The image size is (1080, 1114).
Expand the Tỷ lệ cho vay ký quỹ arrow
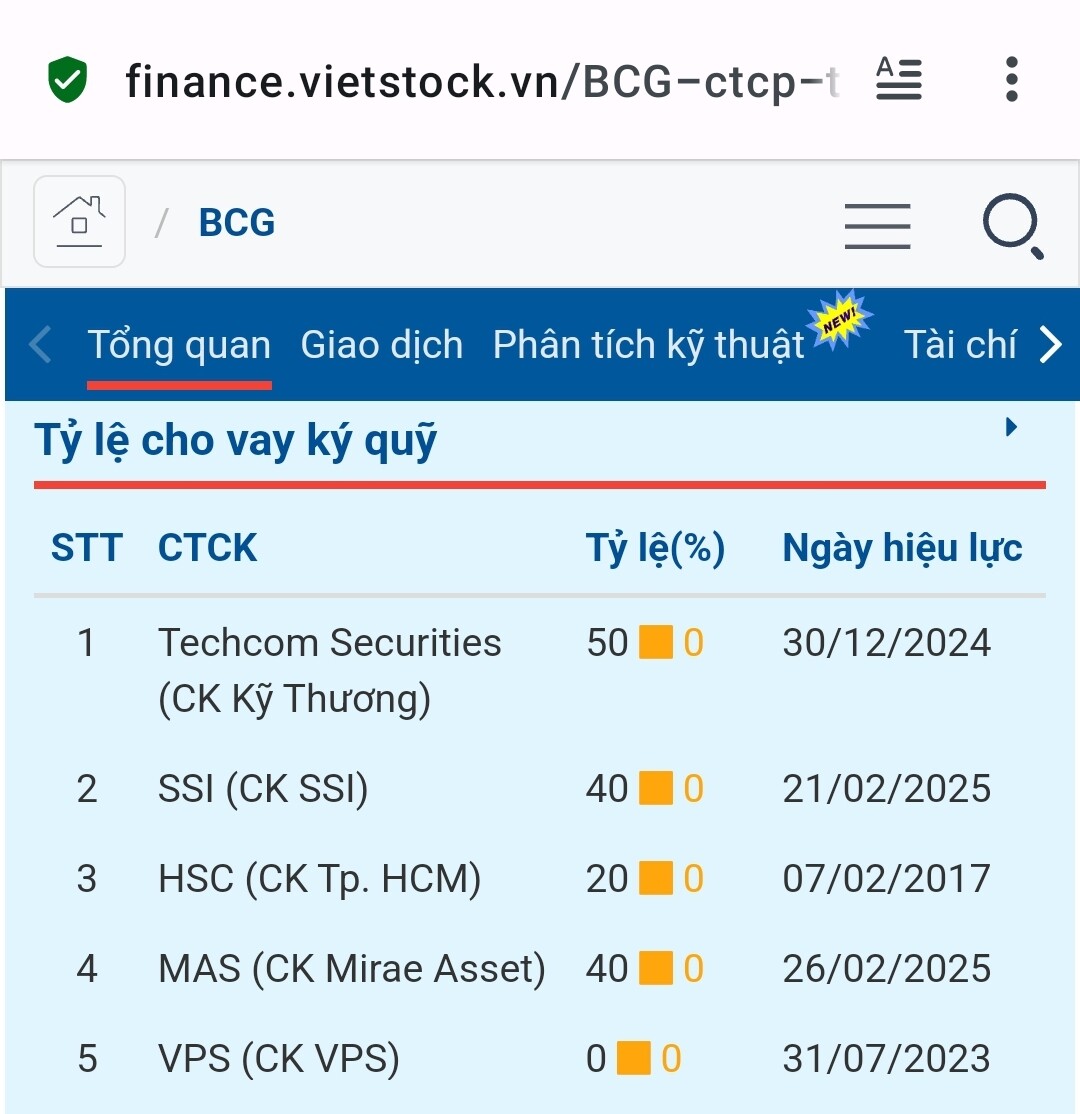(1011, 428)
